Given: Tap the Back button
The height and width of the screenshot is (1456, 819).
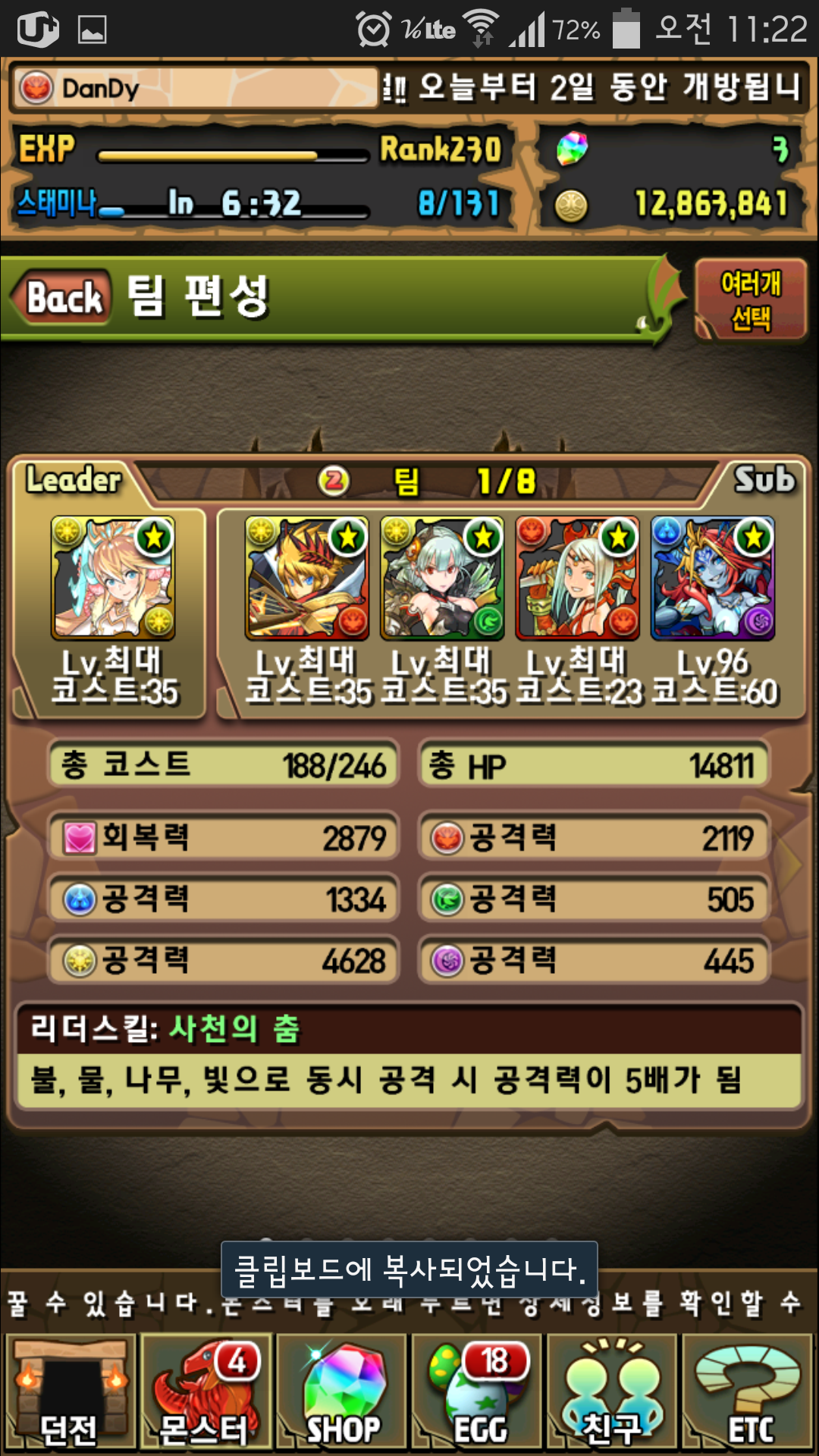Looking at the screenshot, I should pos(64,297).
